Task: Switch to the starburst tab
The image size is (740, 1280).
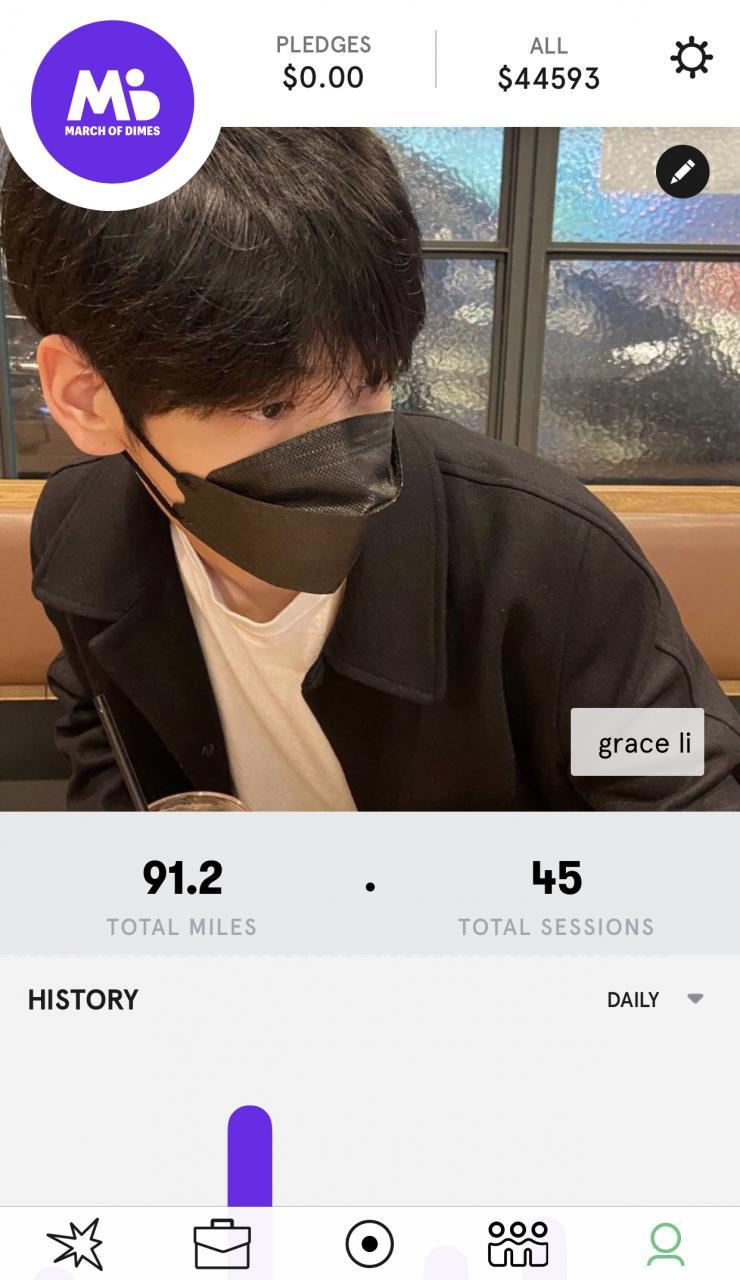Action: tap(75, 1243)
